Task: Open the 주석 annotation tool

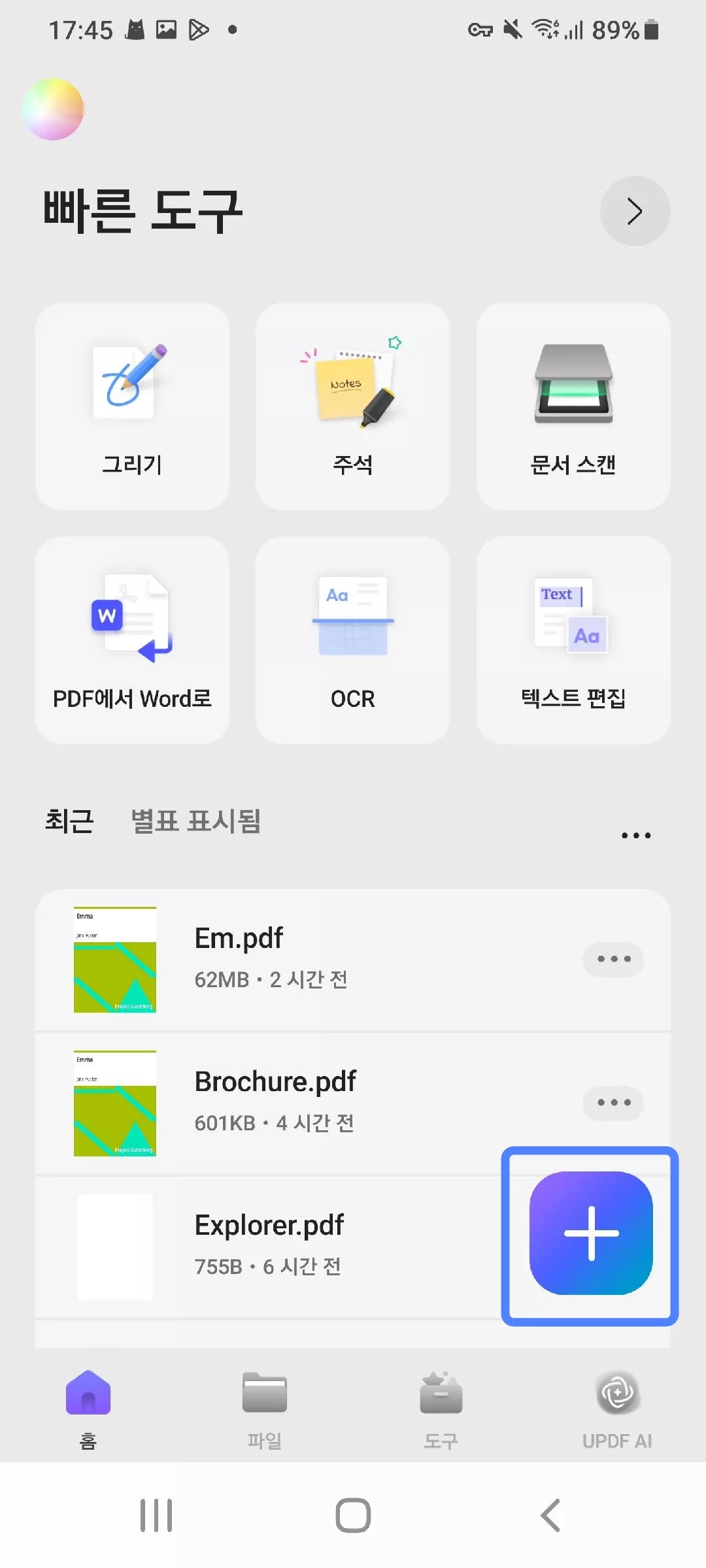Action: [x=352, y=406]
